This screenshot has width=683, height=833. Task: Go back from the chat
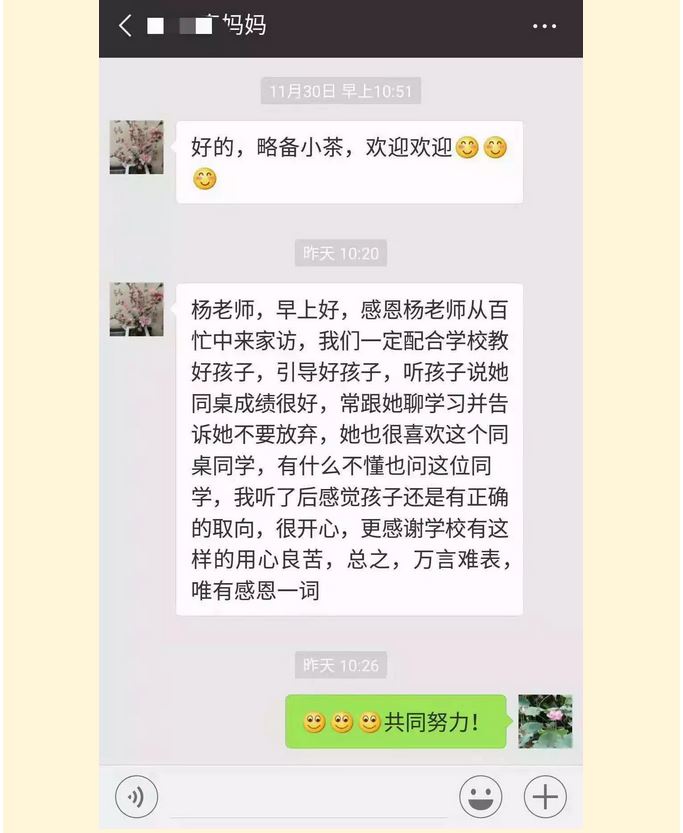click(125, 26)
